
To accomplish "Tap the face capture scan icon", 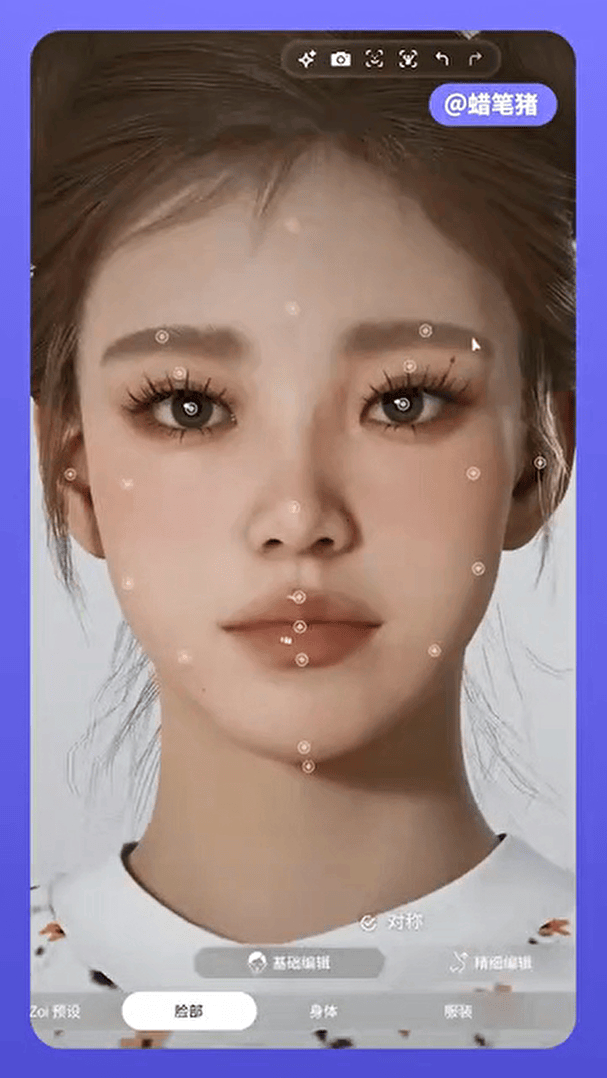I will coord(374,59).
